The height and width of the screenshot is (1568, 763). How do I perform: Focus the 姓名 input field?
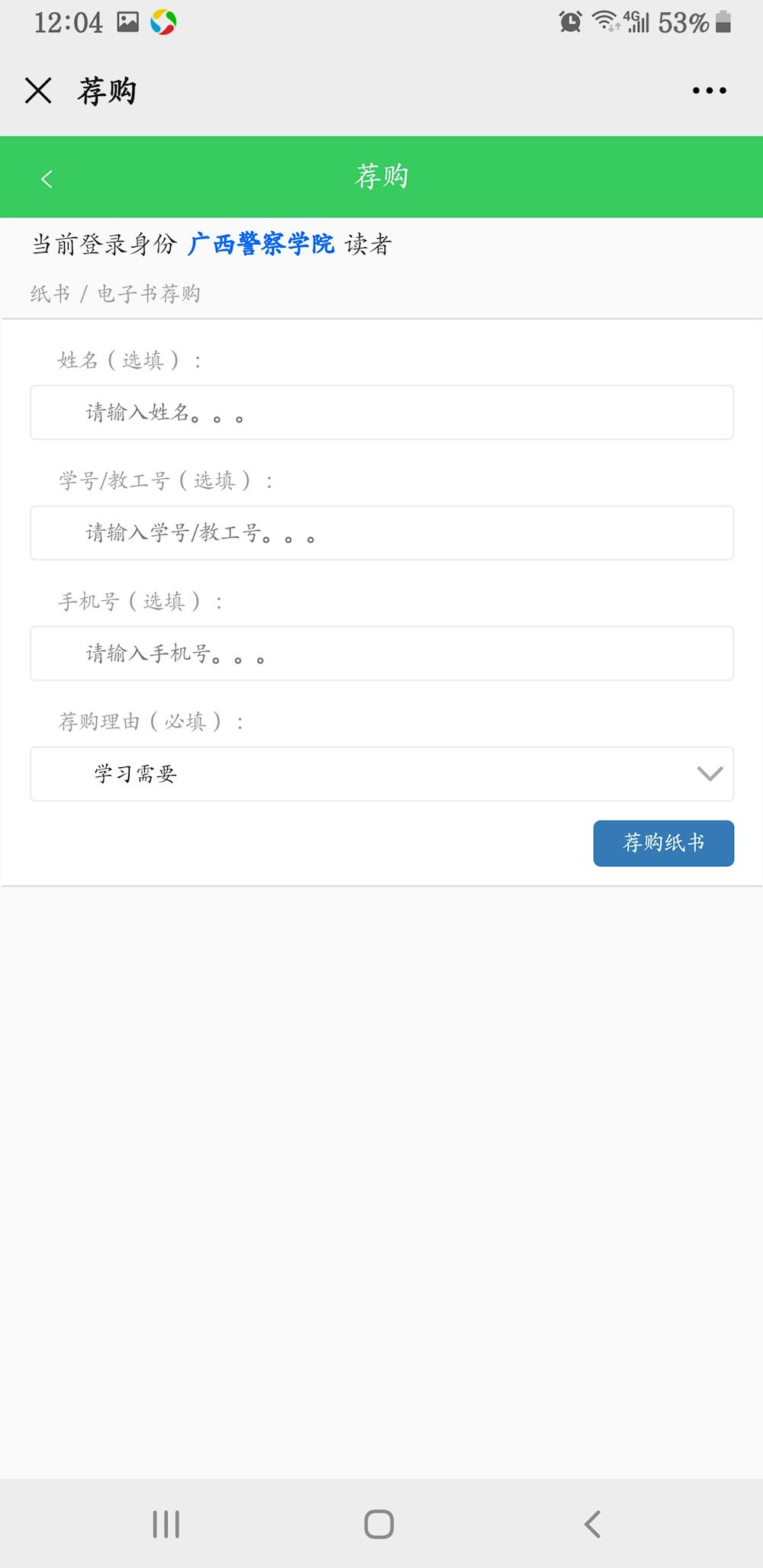pos(381,413)
